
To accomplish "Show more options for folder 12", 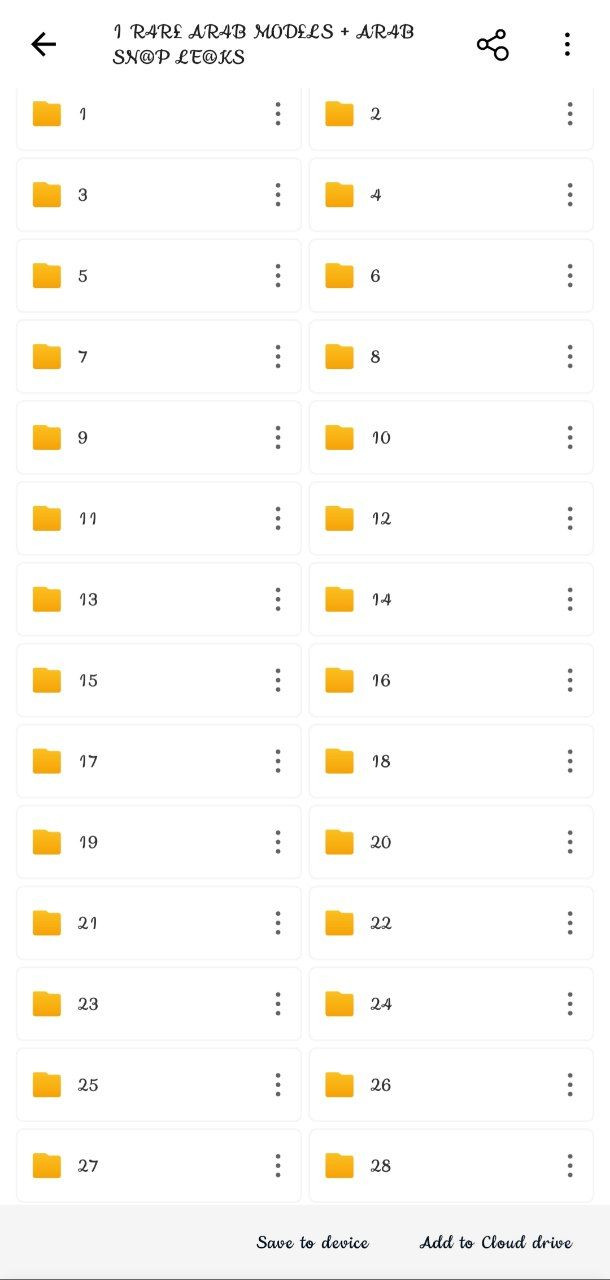I will click(x=570, y=518).
